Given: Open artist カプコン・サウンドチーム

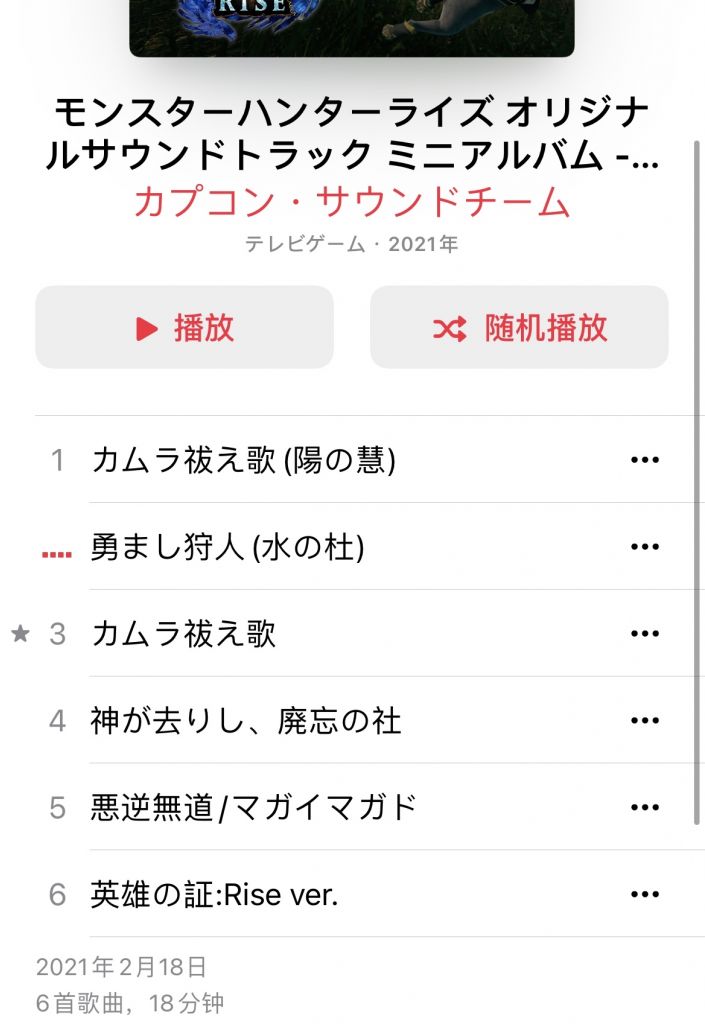Looking at the screenshot, I should click(x=352, y=202).
